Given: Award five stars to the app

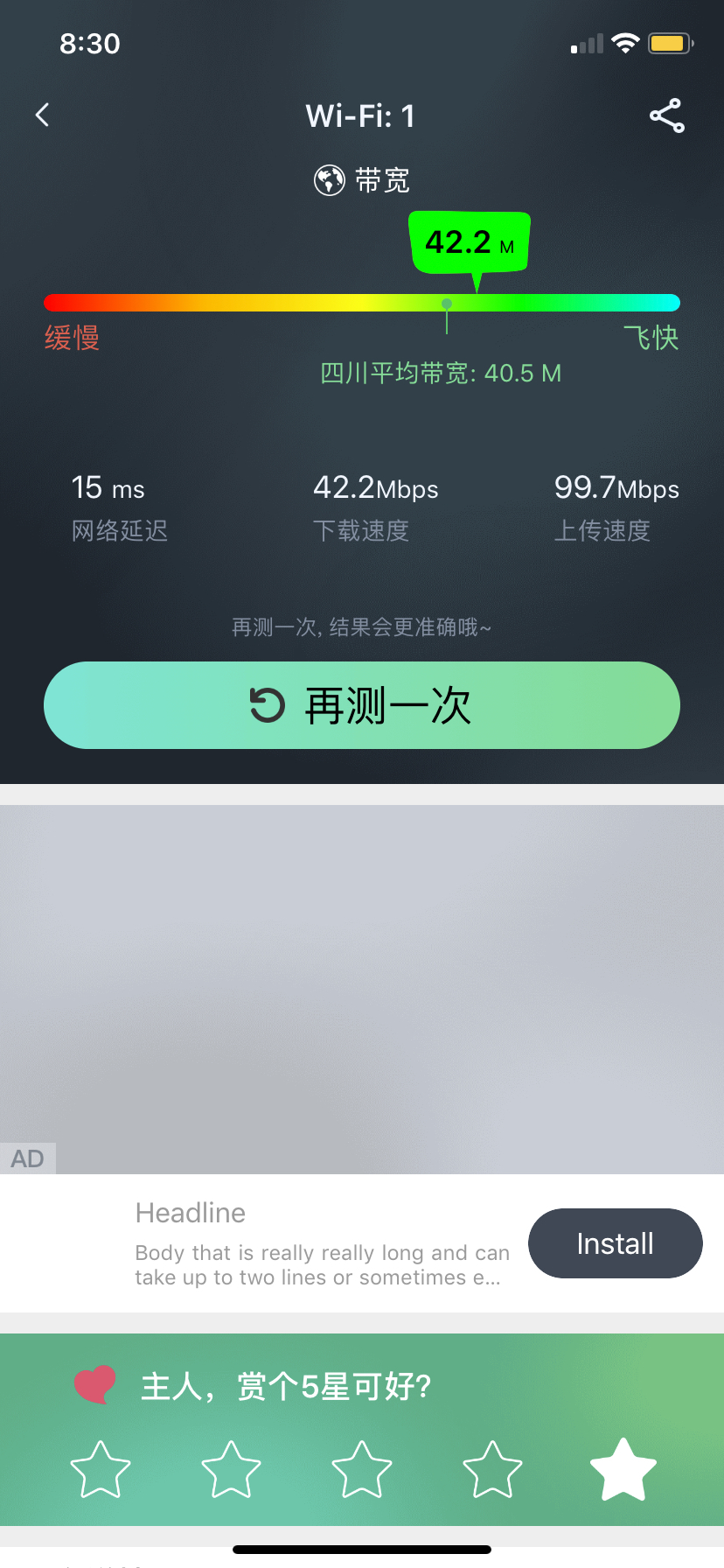Looking at the screenshot, I should [623, 1469].
